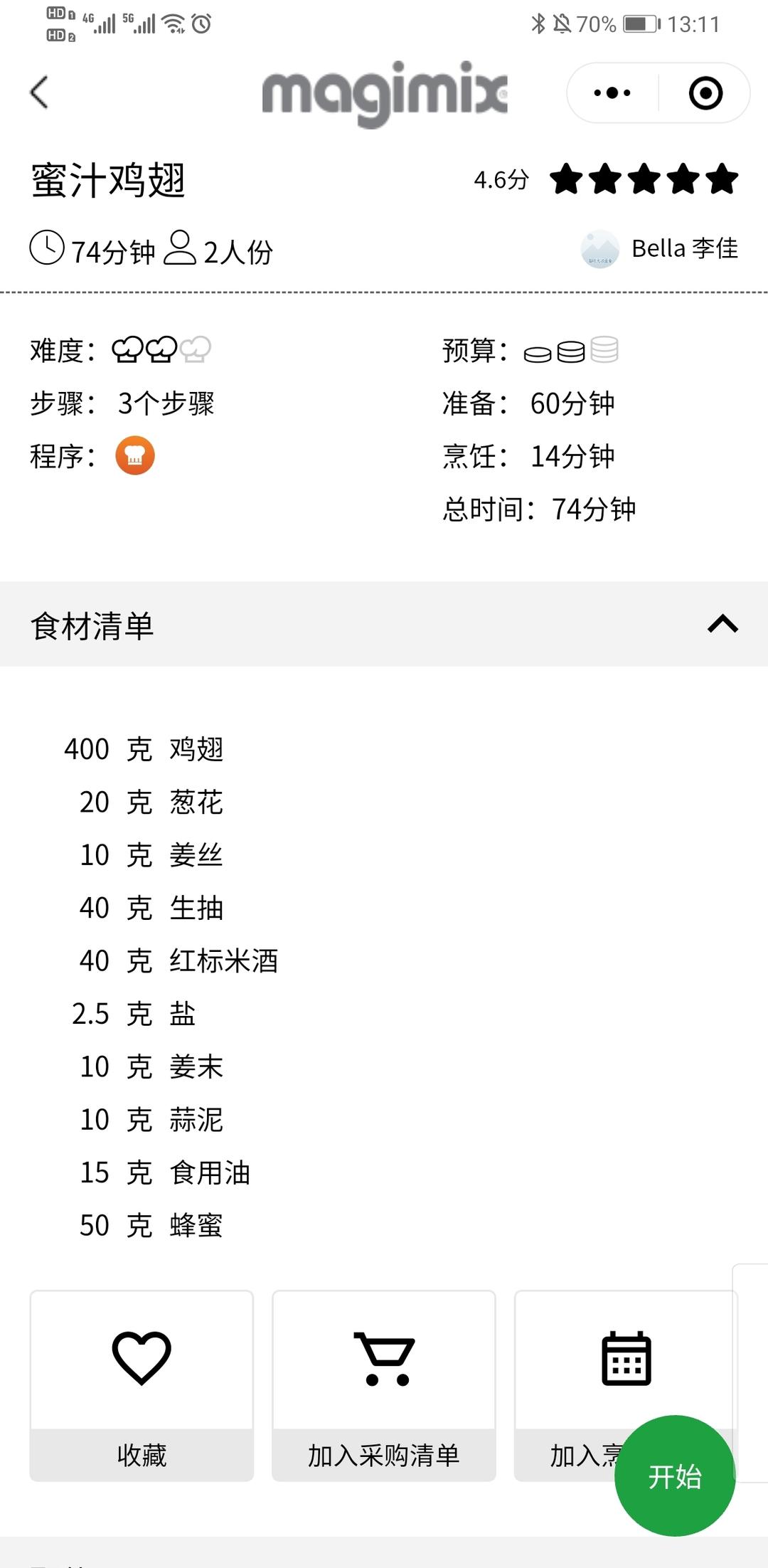Click the clock icon next to 74分钟
This screenshot has height=1568, width=768.
(47, 248)
